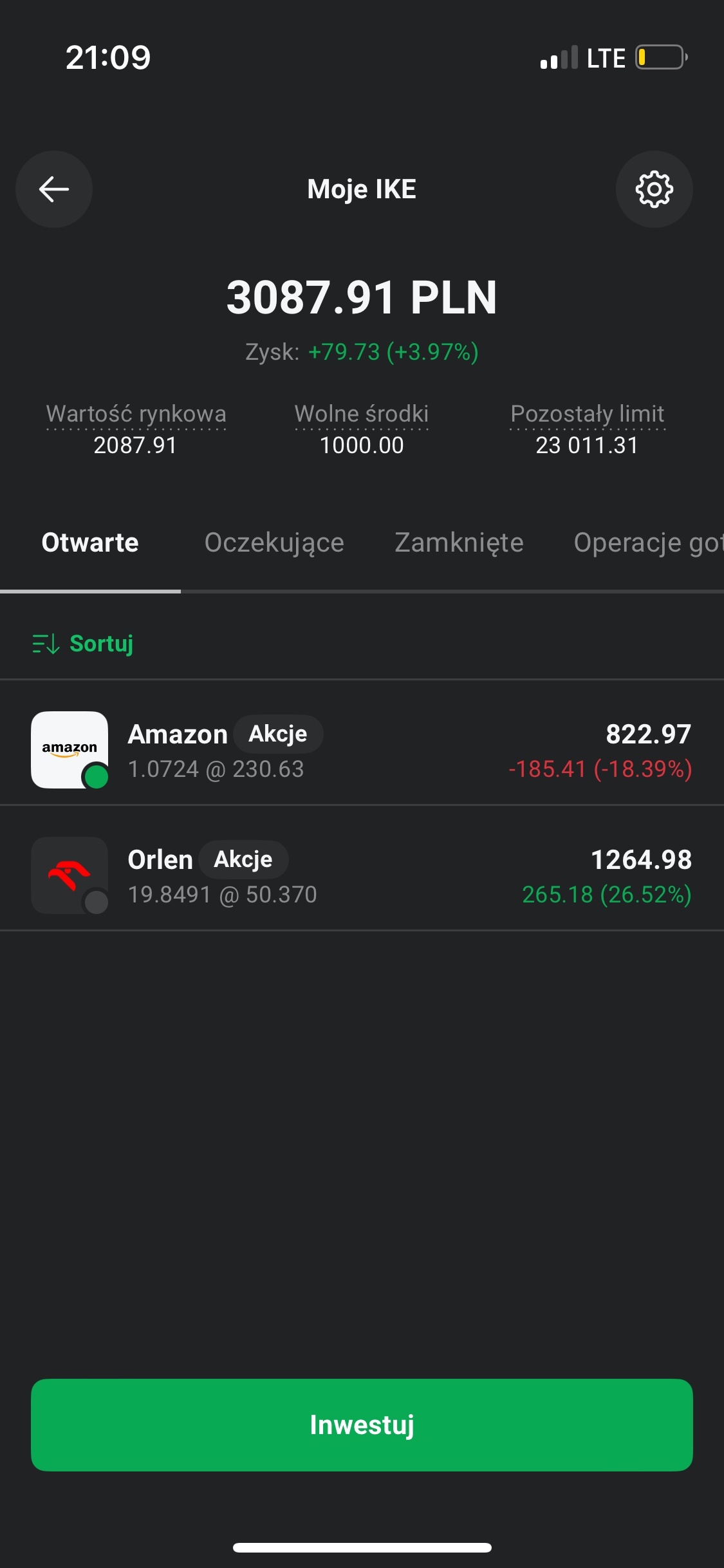Tap the green Inwestuj button
This screenshot has height=1568, width=724.
(362, 1425)
